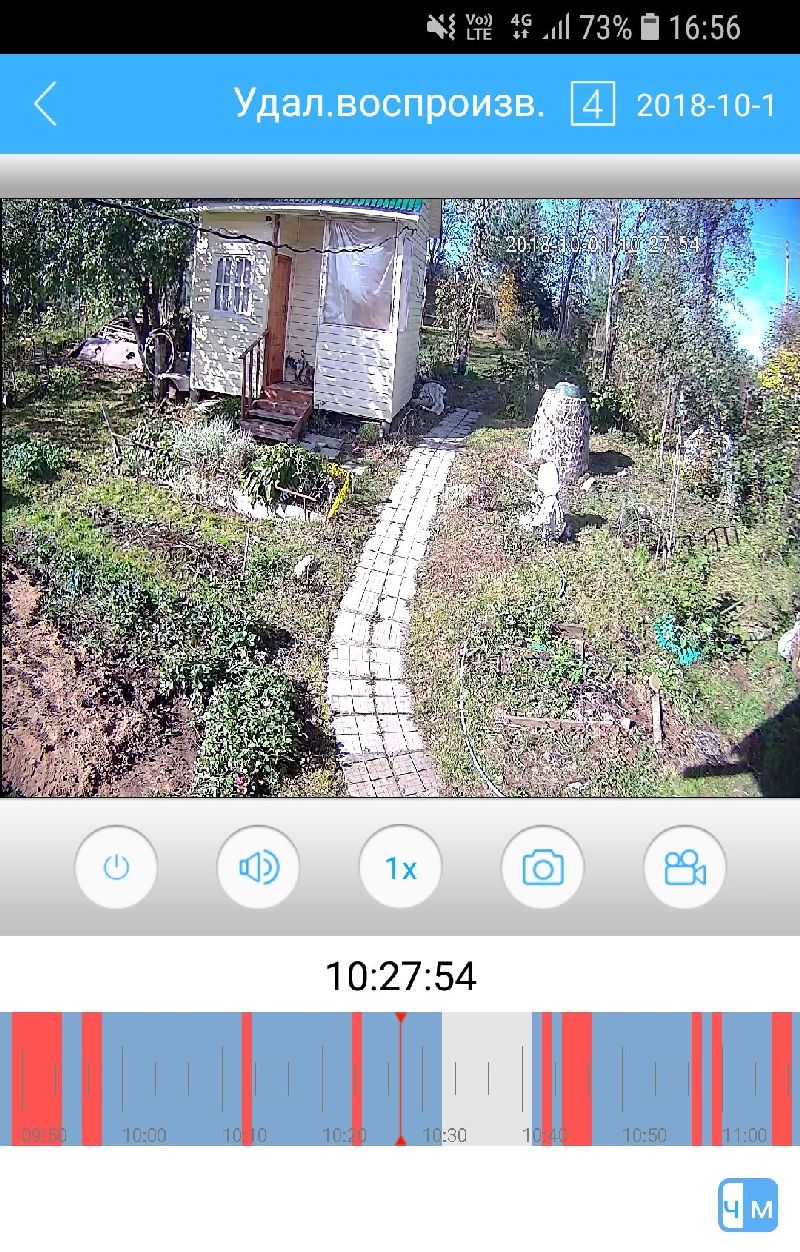Capture a snapshot with the camera icon
The image size is (800, 1252).
542,868
